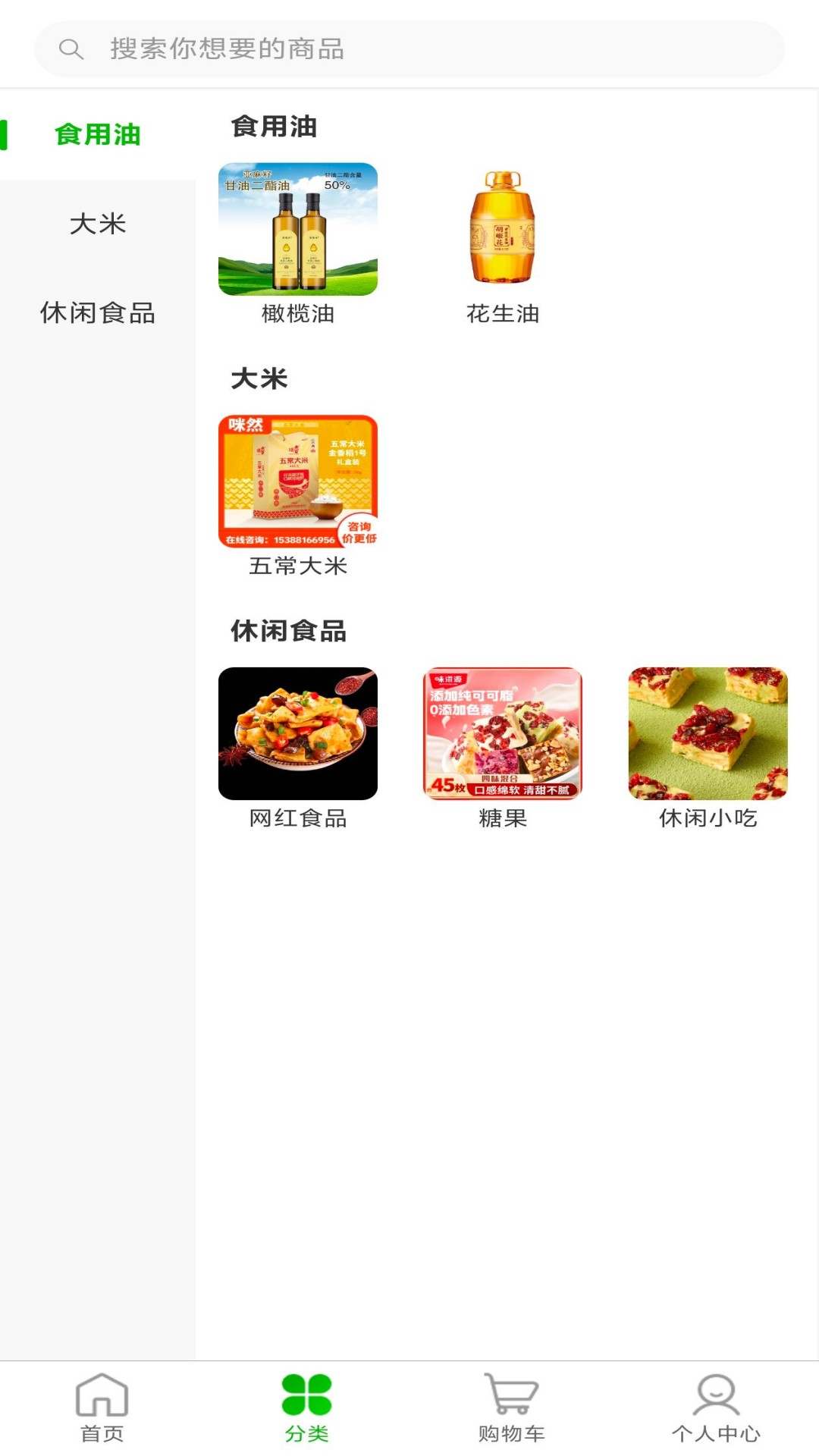Open the 糖果 candy product thumbnail
The image size is (819, 1456).
503,734
